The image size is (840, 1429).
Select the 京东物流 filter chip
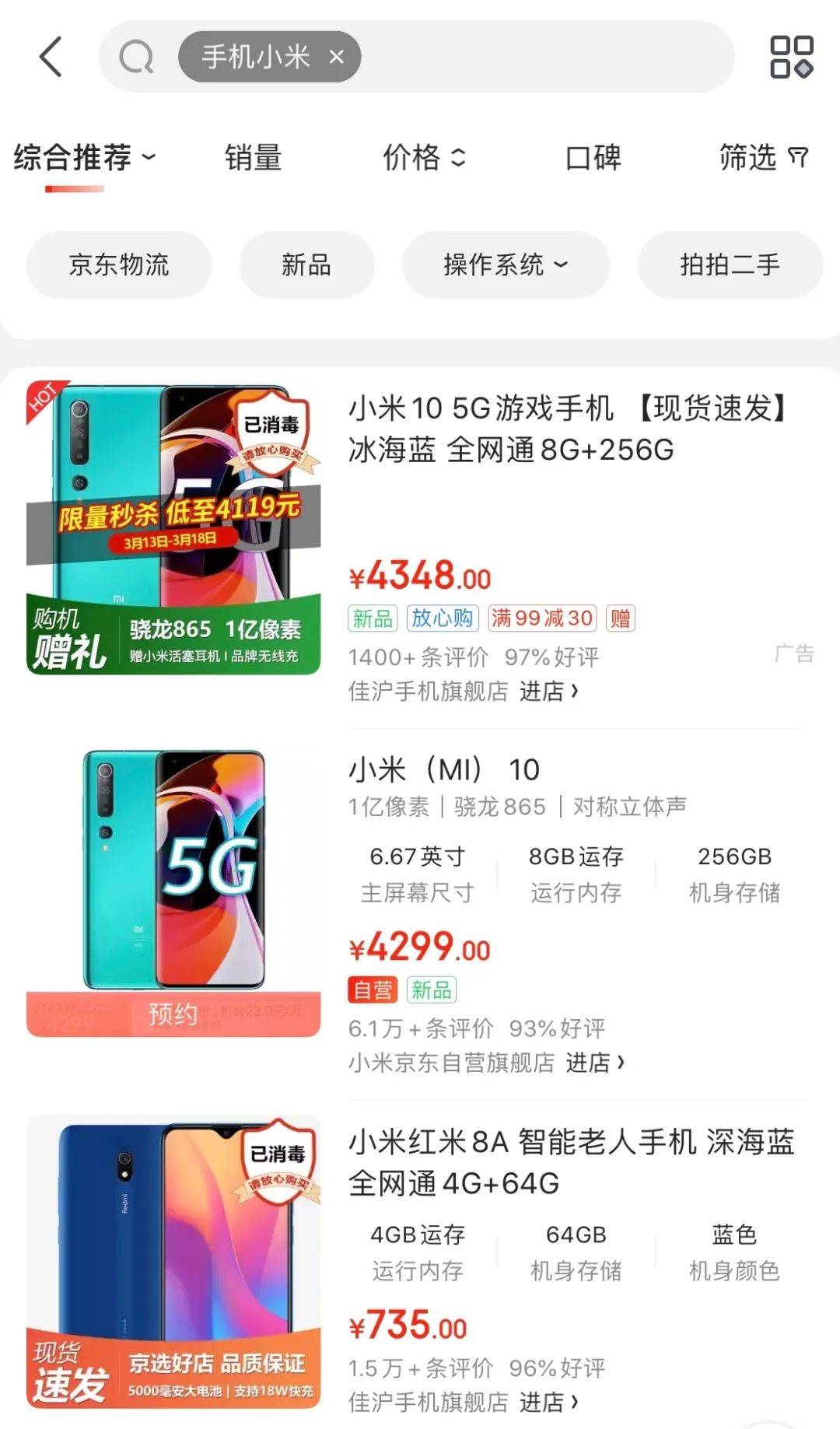click(x=119, y=264)
